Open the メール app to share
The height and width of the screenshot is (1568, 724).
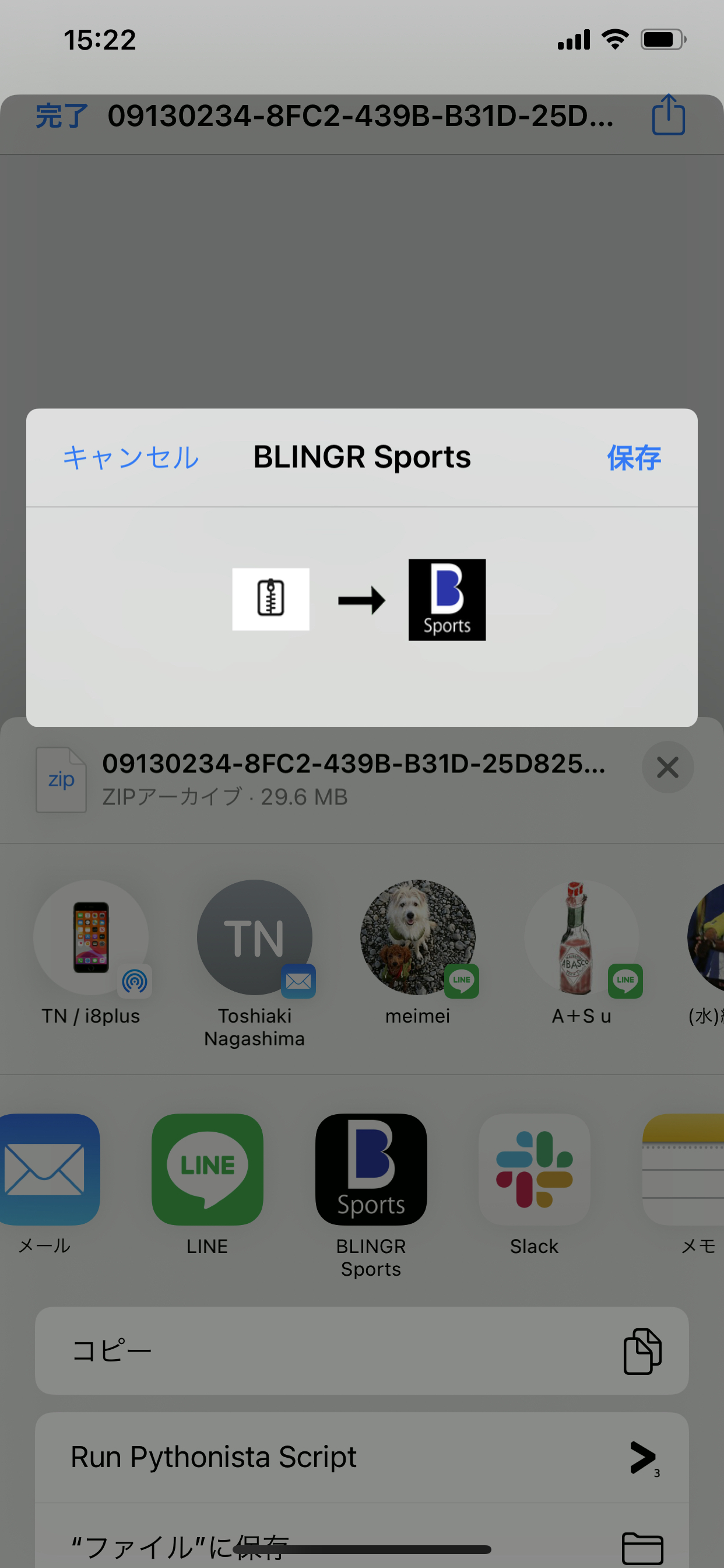tap(45, 1170)
